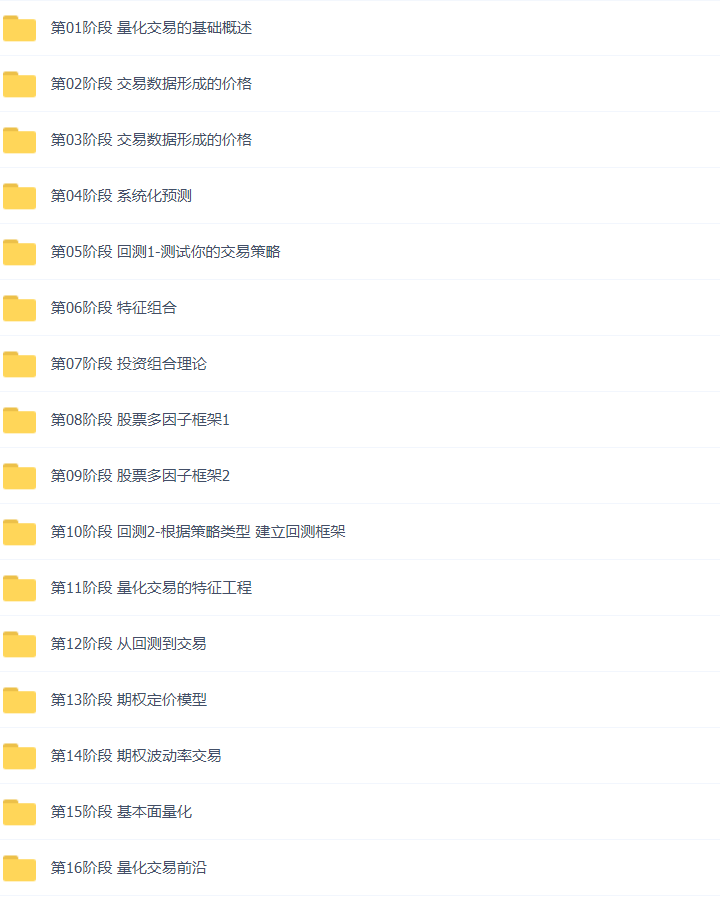Viewport: 720px width, 897px height.
Task: Go to 第13阶段 期权定价模型 folder
Action: [x=129, y=700]
